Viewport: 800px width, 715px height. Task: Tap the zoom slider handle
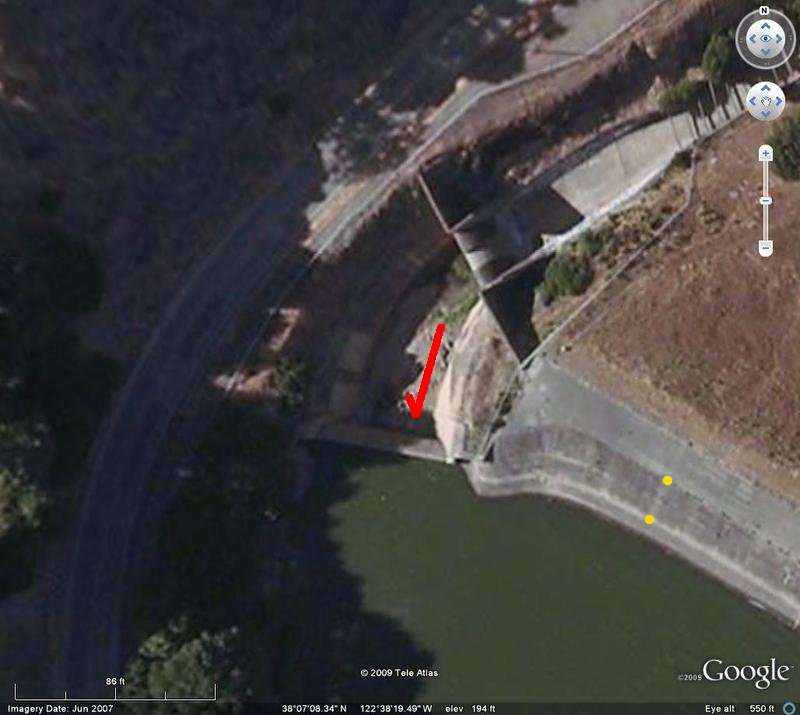765,201
